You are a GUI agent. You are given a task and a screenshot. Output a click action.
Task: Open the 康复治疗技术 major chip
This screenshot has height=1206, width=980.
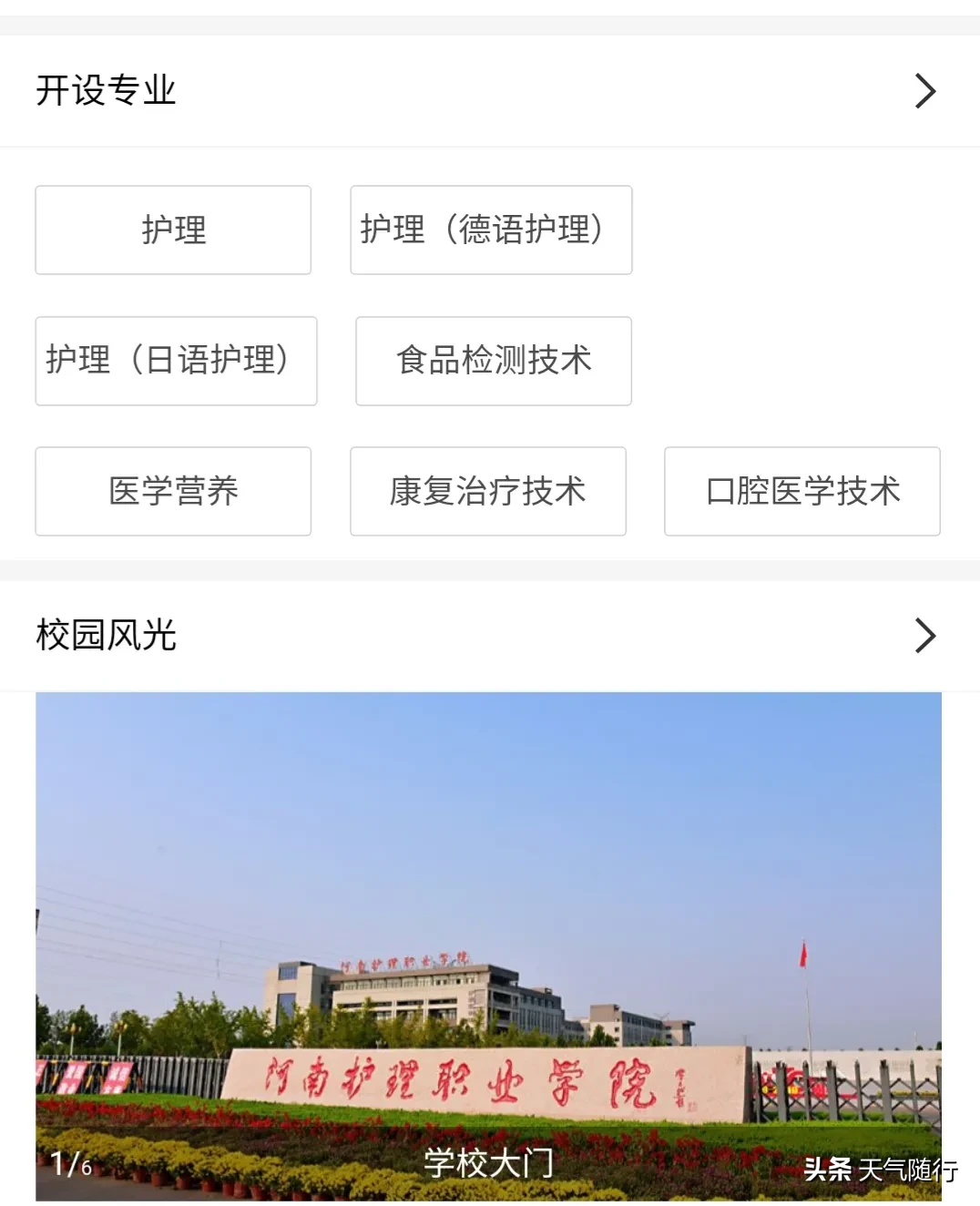point(487,491)
